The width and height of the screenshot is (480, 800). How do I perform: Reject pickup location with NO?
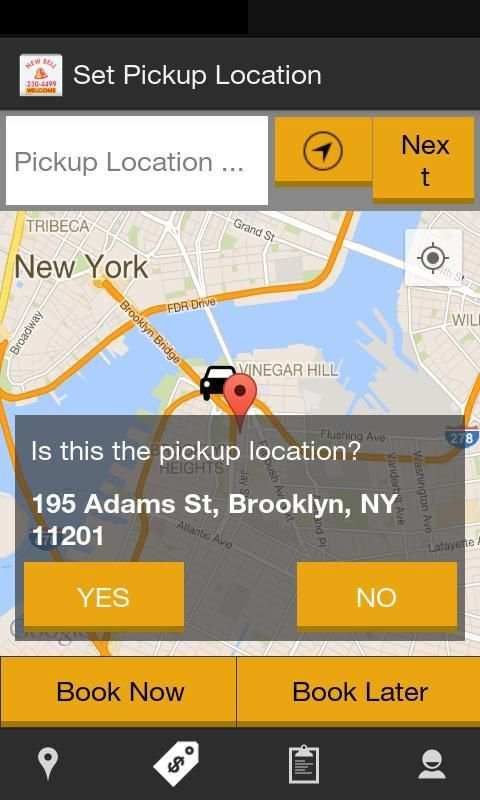click(x=377, y=596)
